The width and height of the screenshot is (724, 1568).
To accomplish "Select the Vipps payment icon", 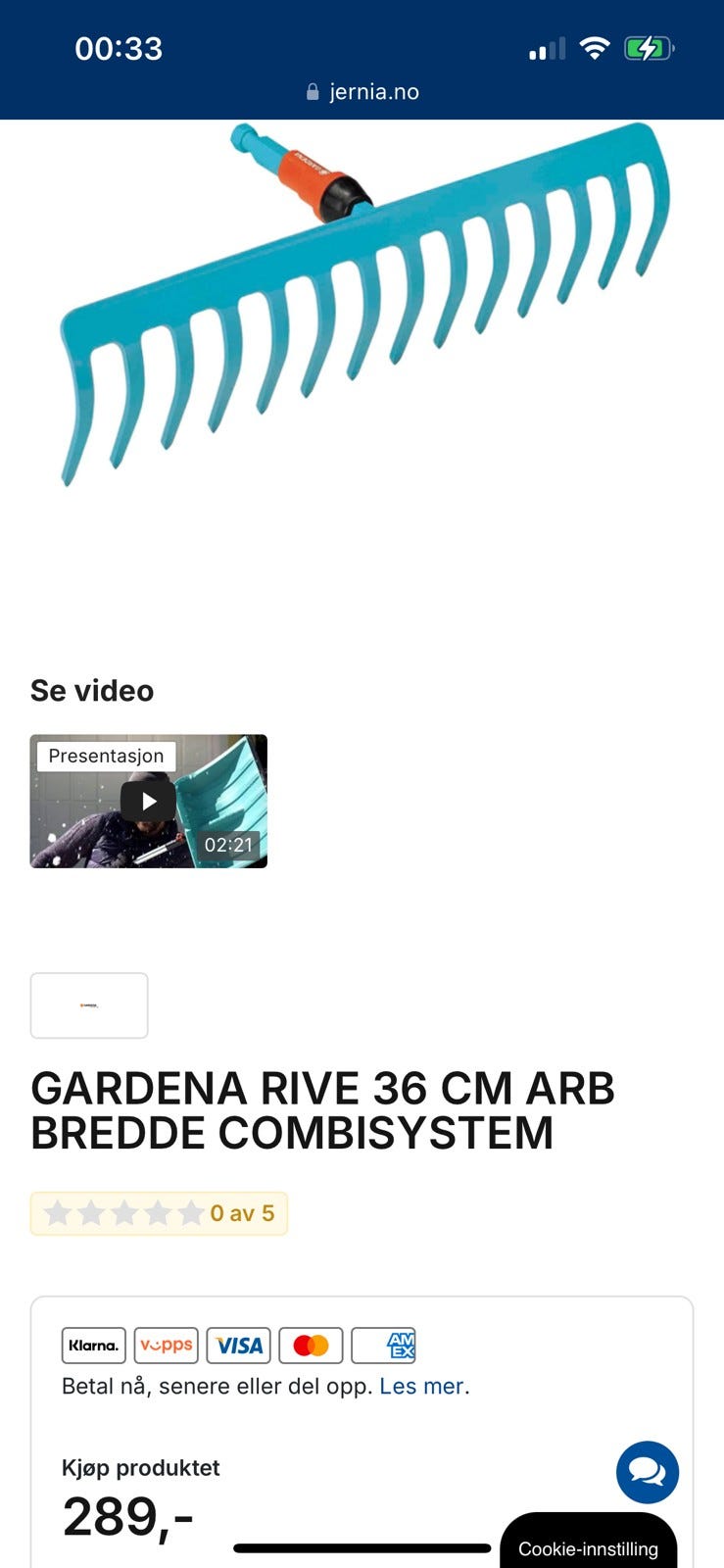I will [x=166, y=1345].
